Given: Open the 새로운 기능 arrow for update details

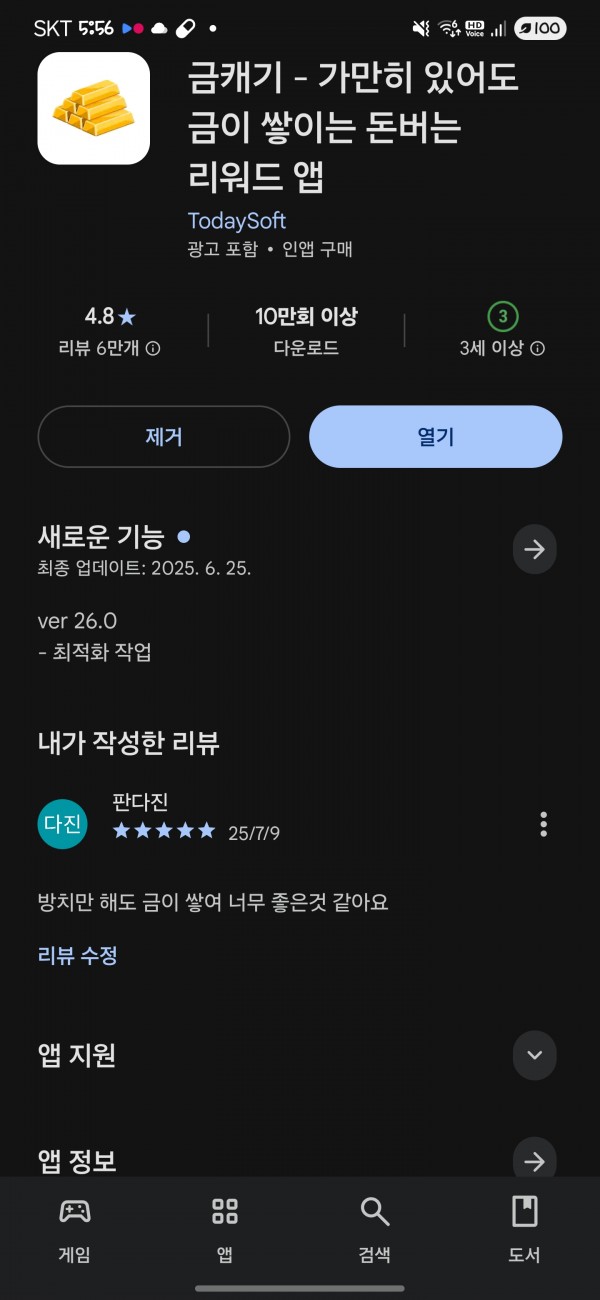Looking at the screenshot, I should [x=534, y=550].
